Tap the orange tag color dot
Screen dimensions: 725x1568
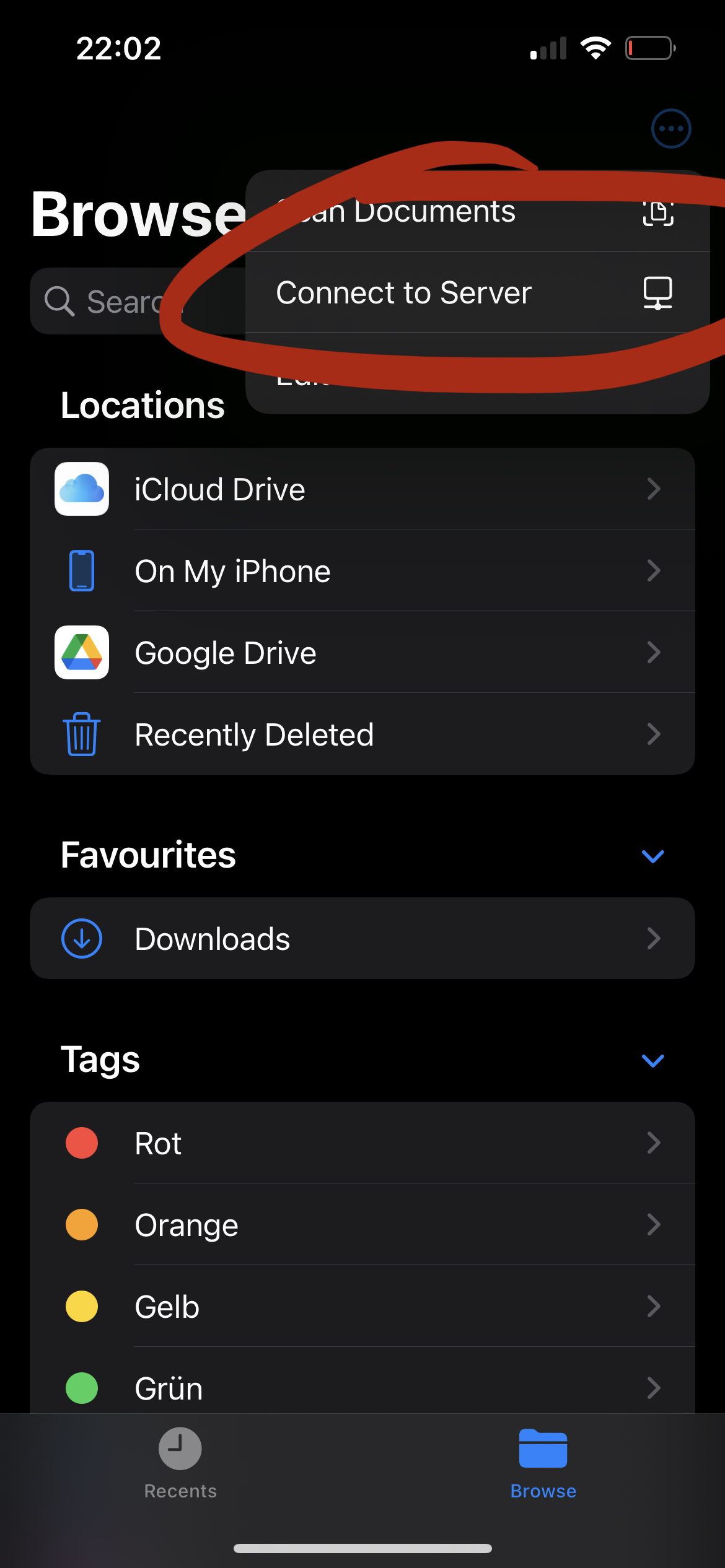coord(81,1224)
